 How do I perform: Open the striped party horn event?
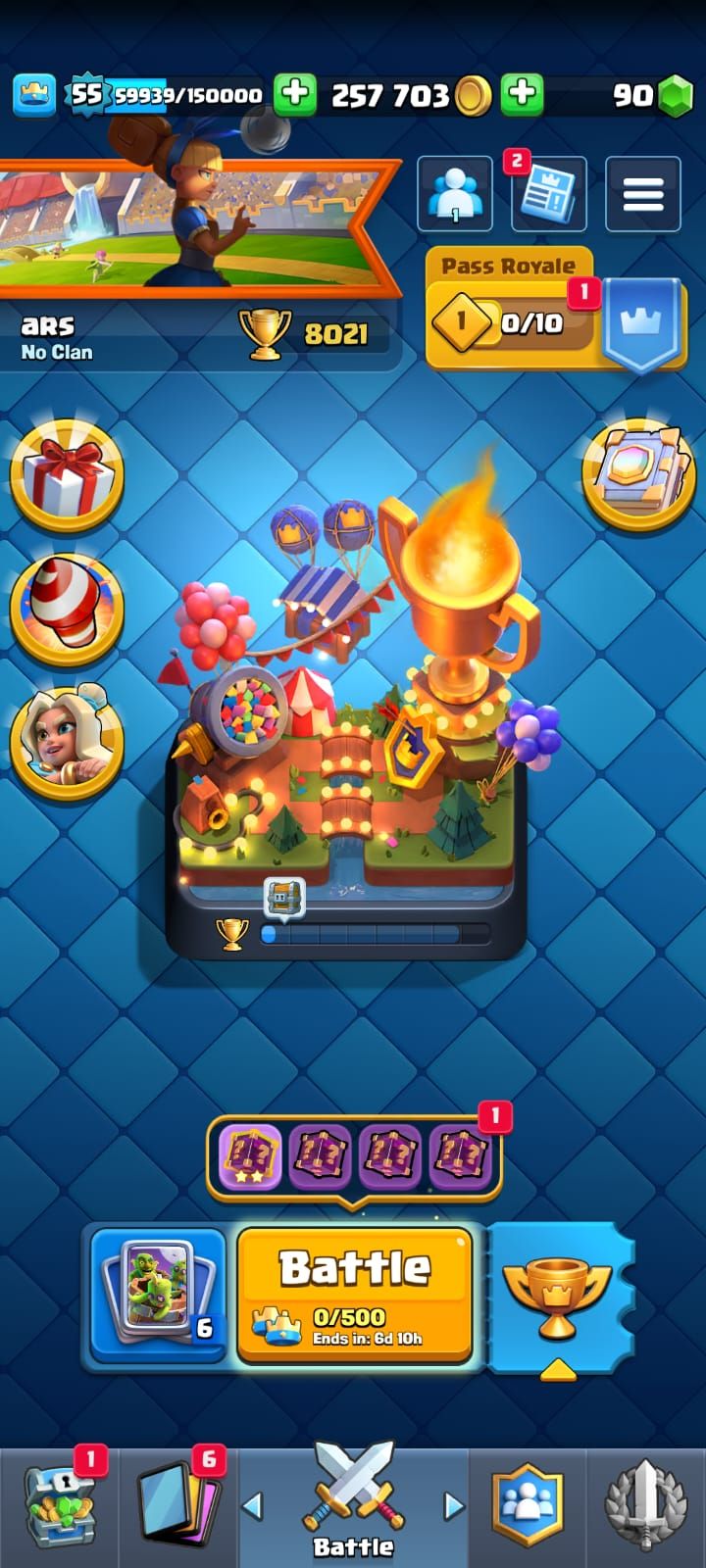click(67, 610)
